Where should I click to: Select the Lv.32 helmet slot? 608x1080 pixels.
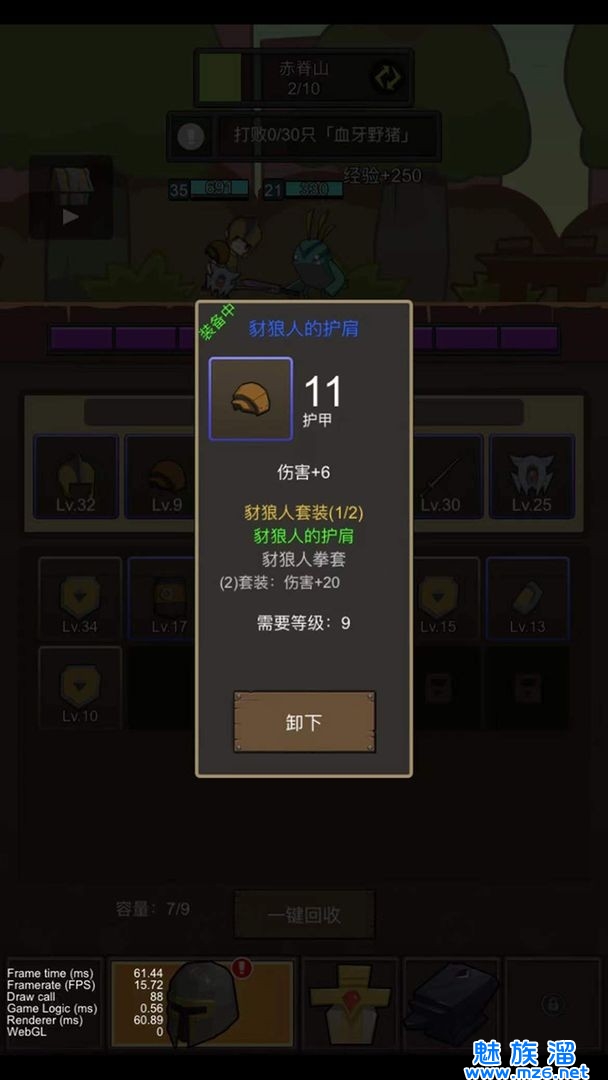coord(76,478)
